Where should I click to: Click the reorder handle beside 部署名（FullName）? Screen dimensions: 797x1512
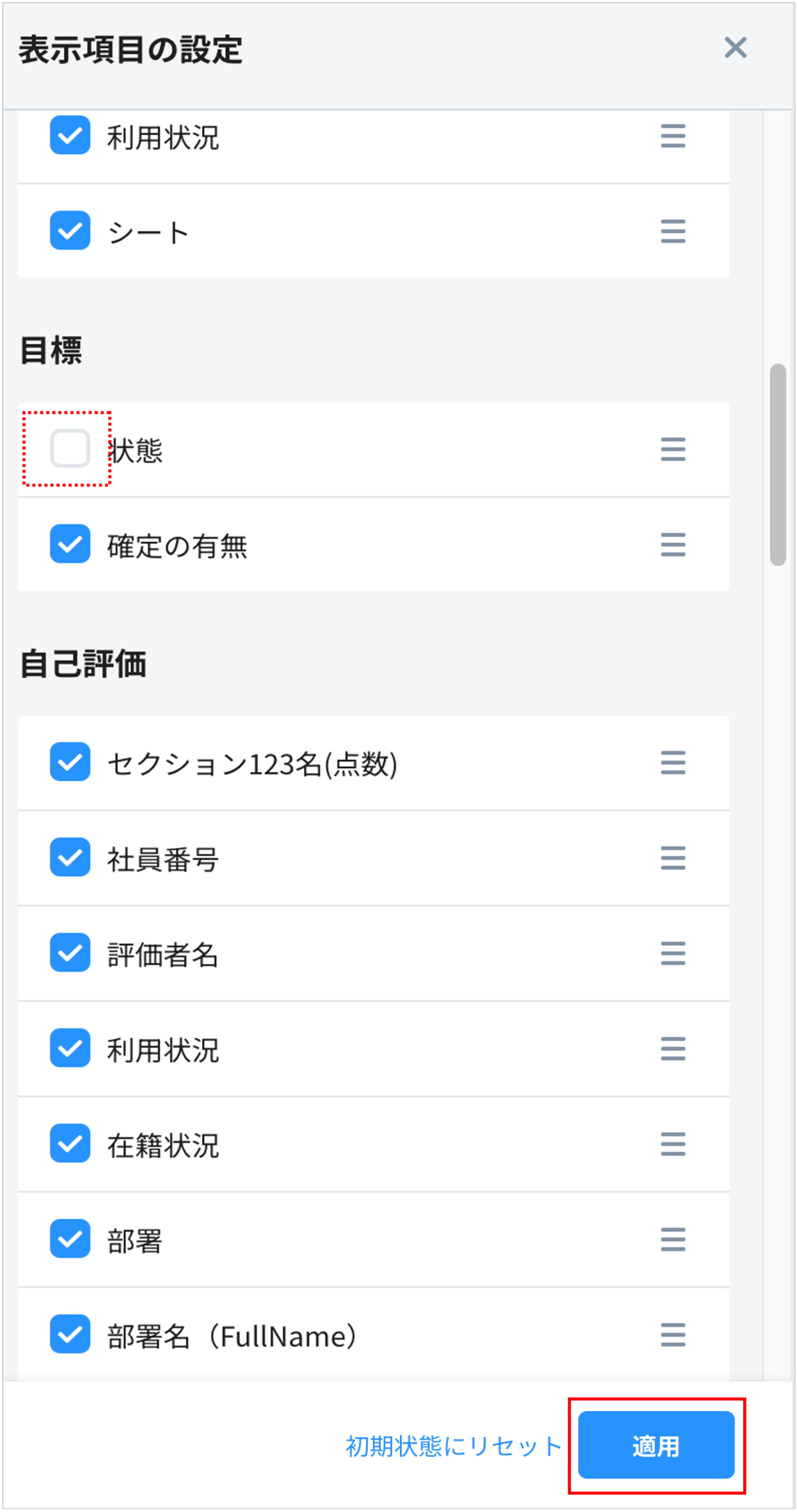coord(673,1334)
